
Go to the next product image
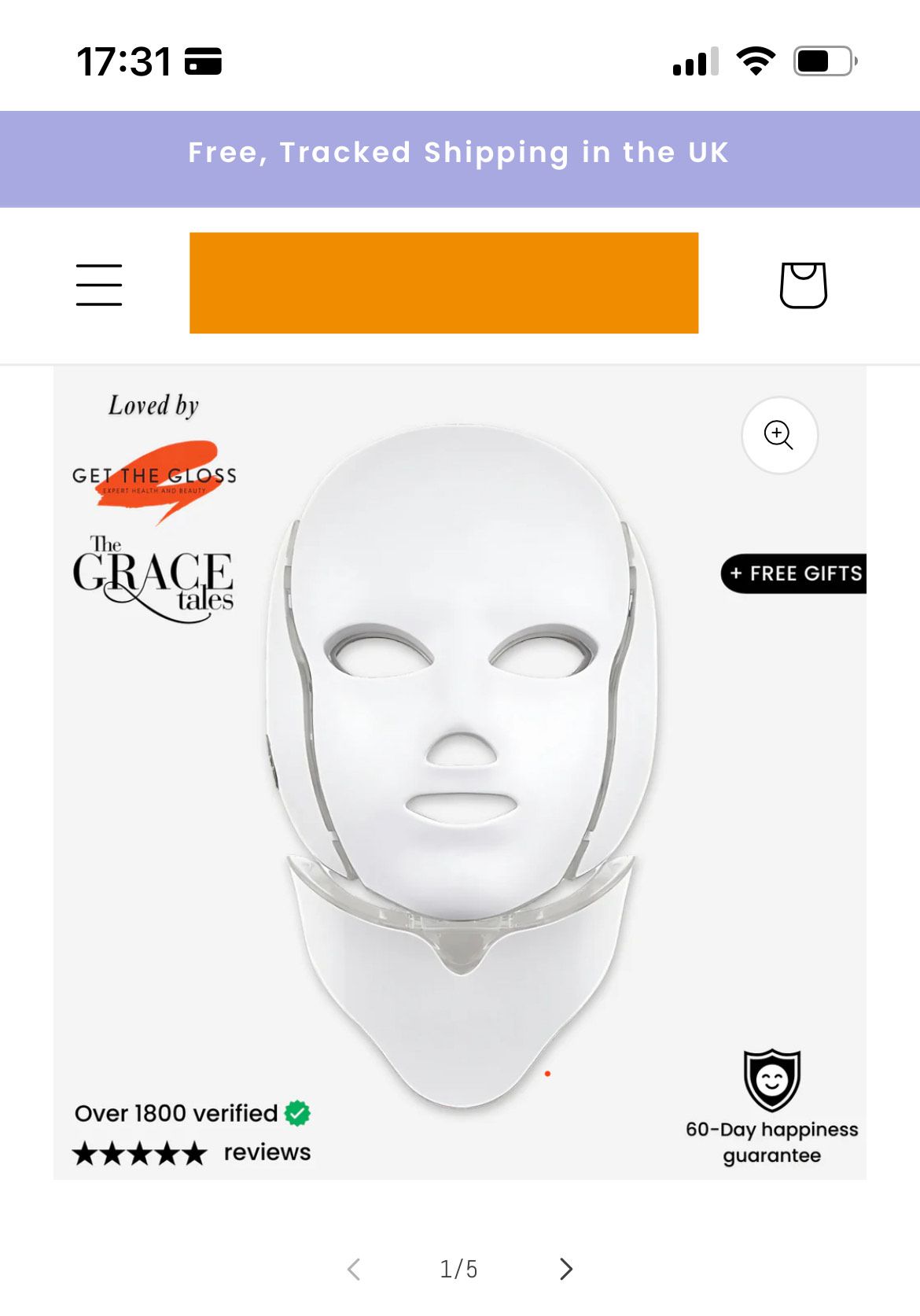566,1269
